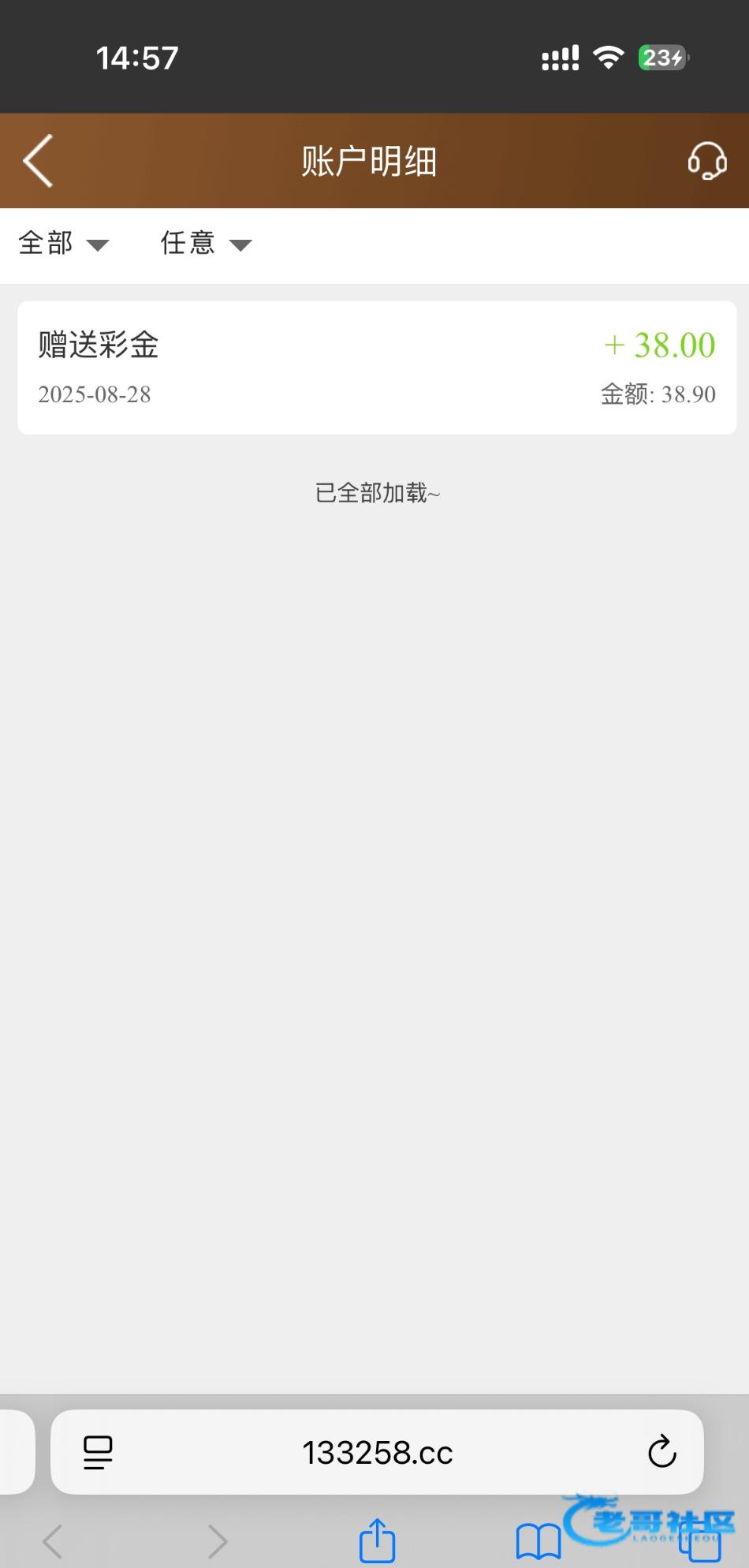Share this page from Safari toolbar

pyautogui.click(x=377, y=1540)
